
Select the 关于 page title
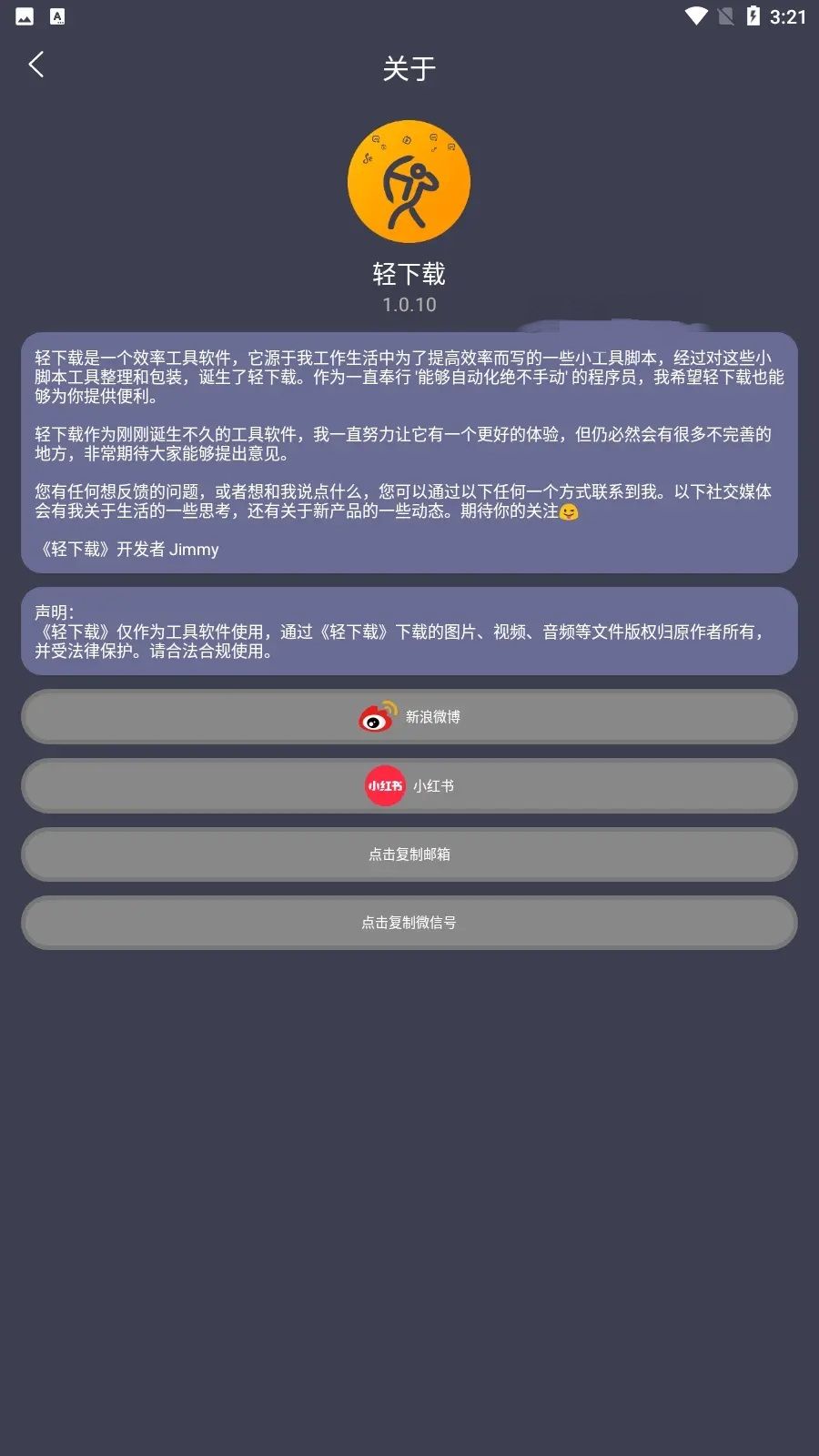click(x=409, y=68)
